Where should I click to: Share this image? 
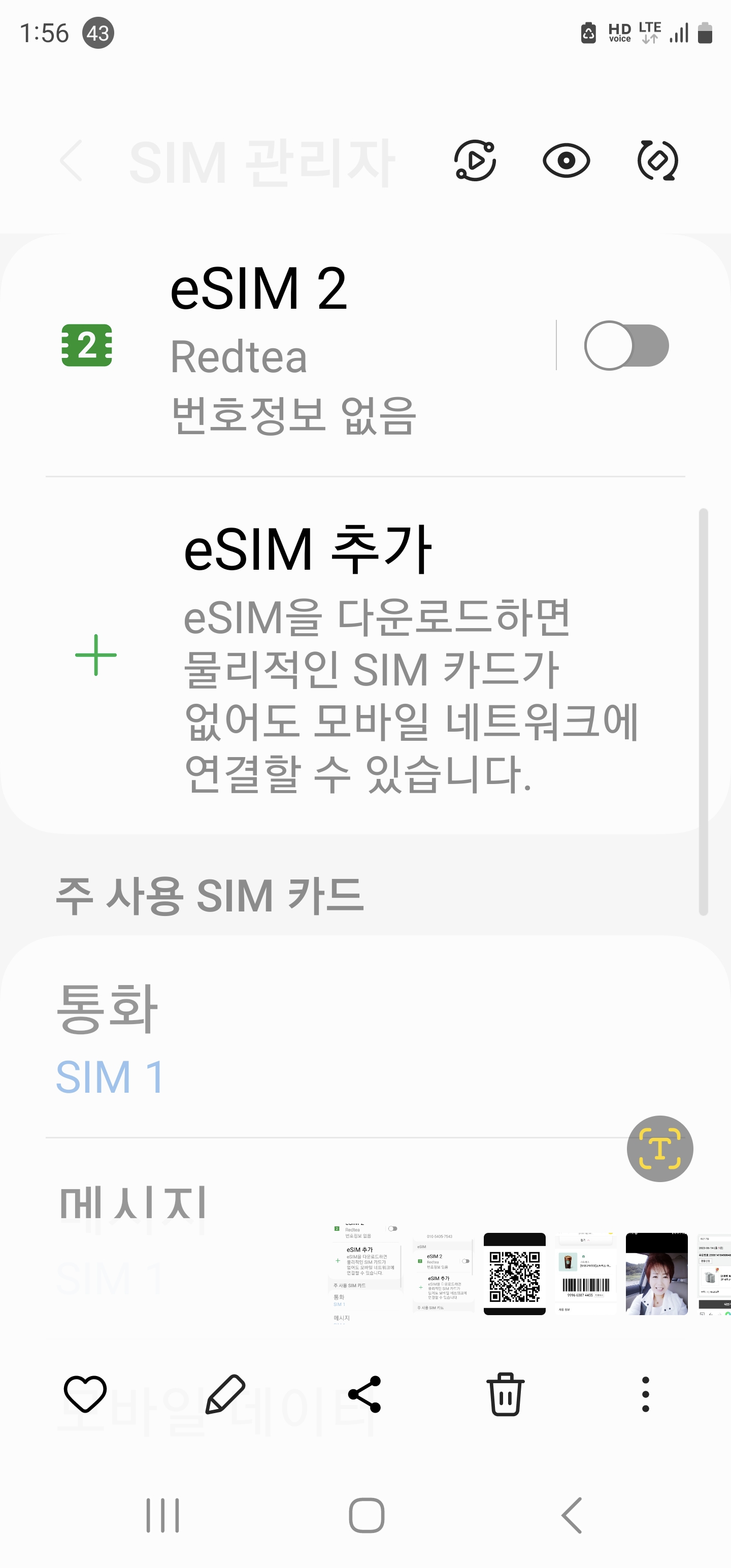[364, 1393]
